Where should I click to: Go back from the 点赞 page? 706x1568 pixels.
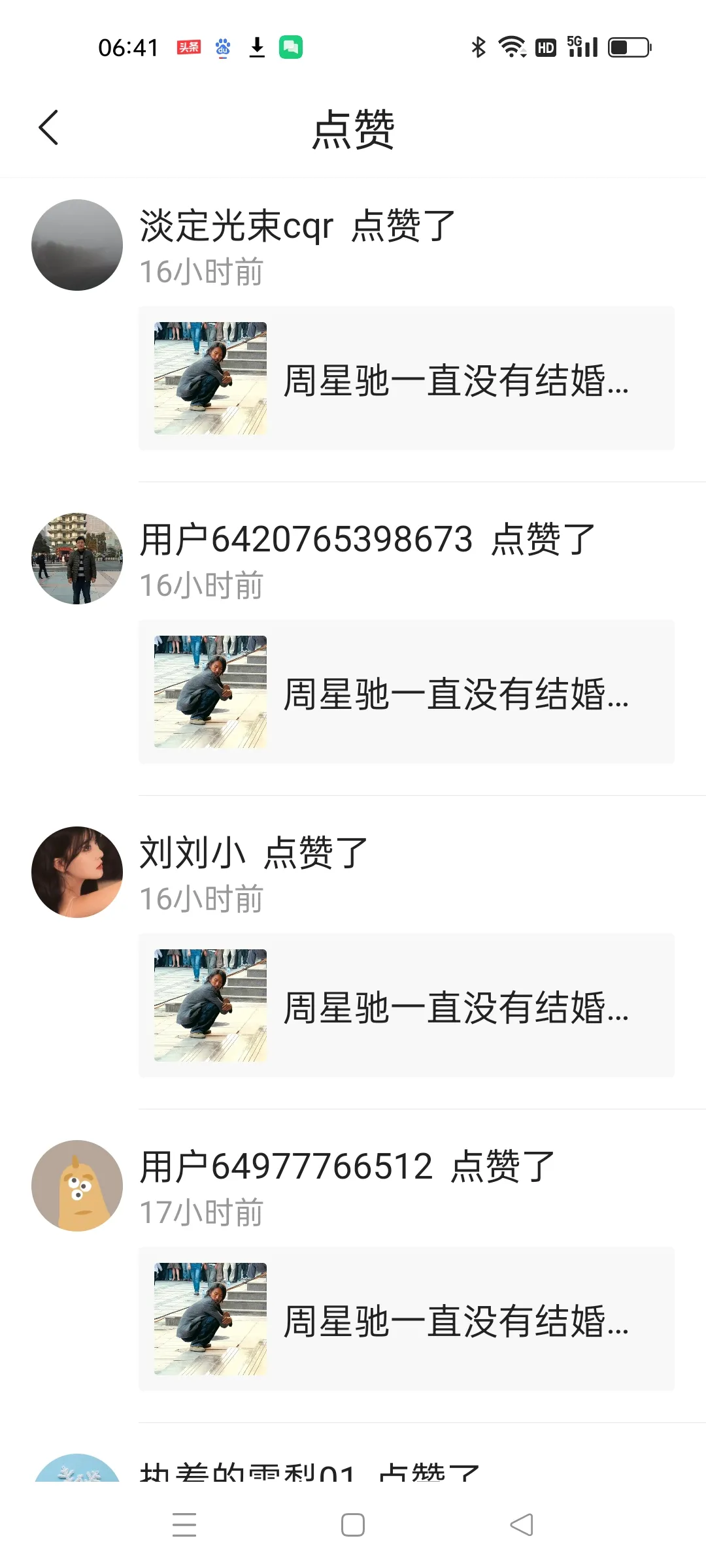click(49, 127)
